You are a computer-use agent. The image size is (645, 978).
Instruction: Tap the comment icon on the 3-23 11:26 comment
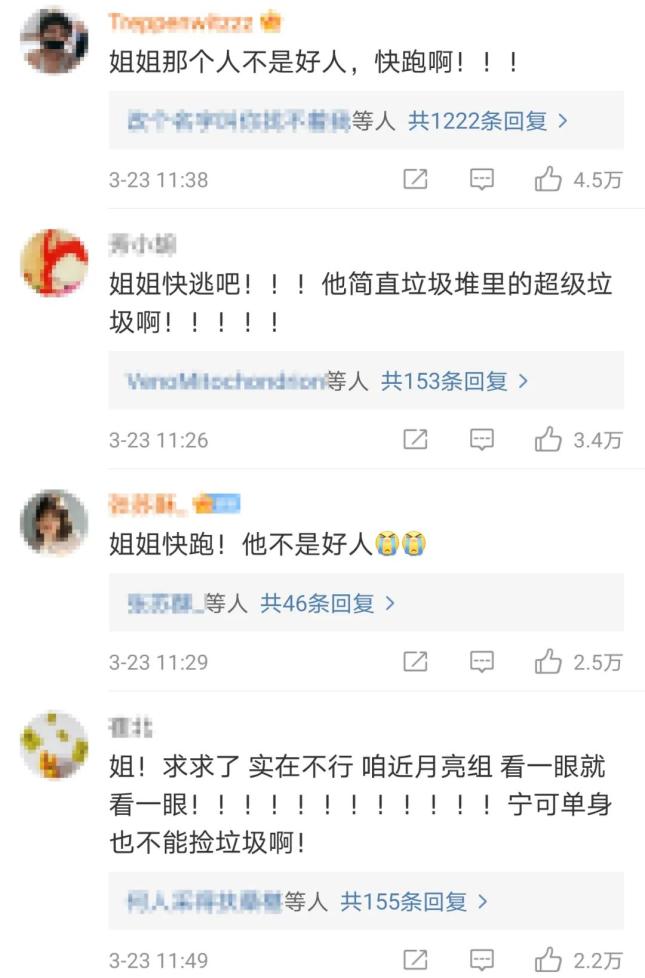pos(483,439)
